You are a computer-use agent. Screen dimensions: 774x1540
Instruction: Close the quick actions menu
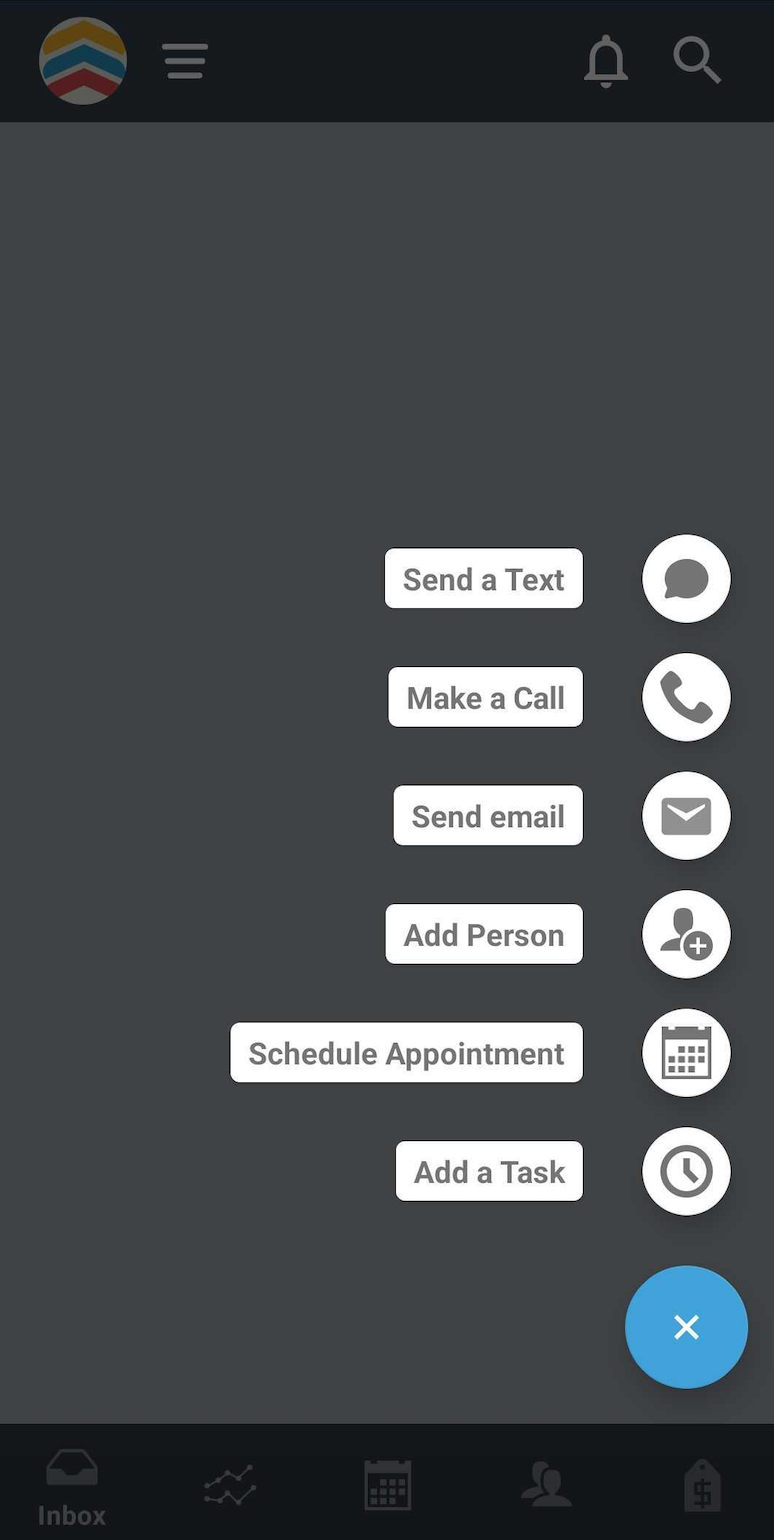pyautogui.click(x=686, y=1327)
